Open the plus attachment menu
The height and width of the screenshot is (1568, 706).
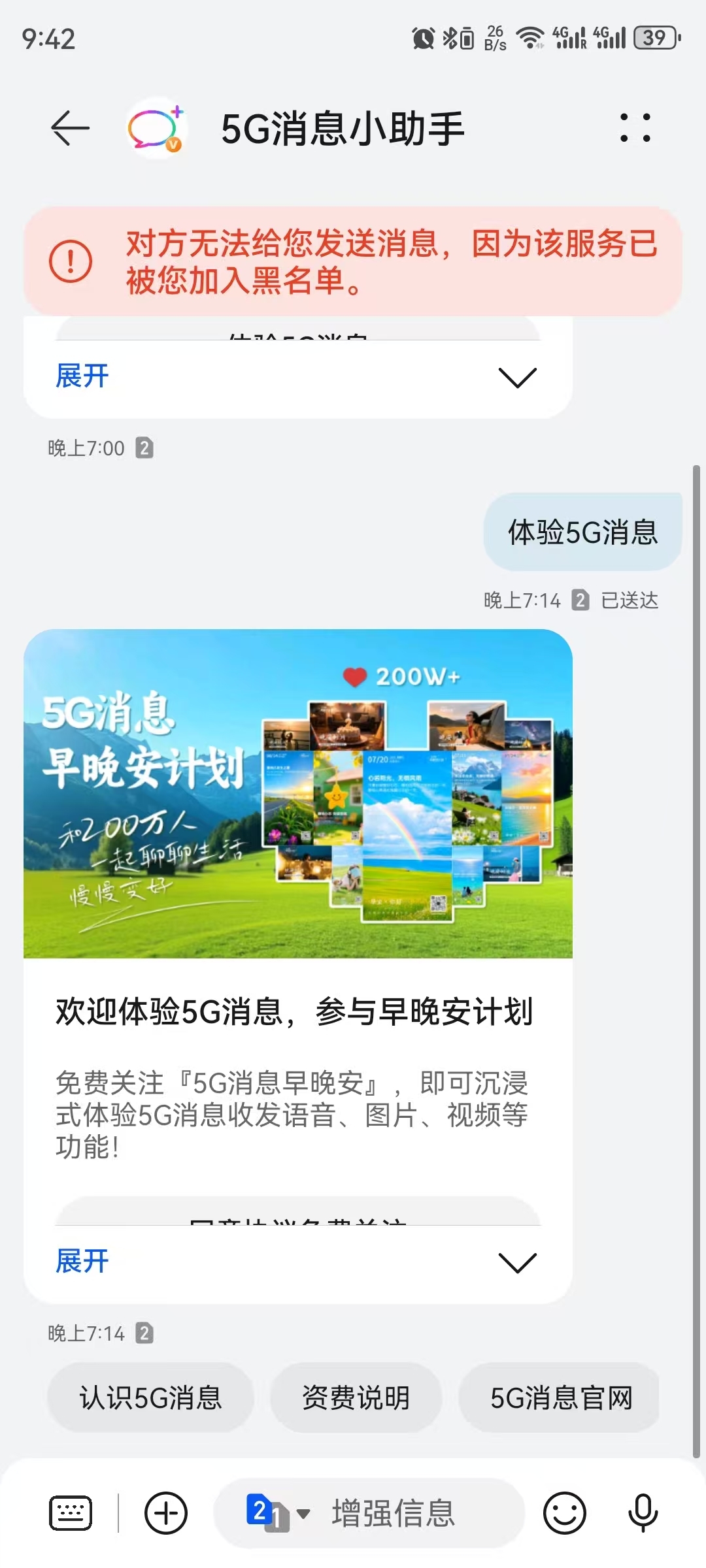coord(166,1512)
